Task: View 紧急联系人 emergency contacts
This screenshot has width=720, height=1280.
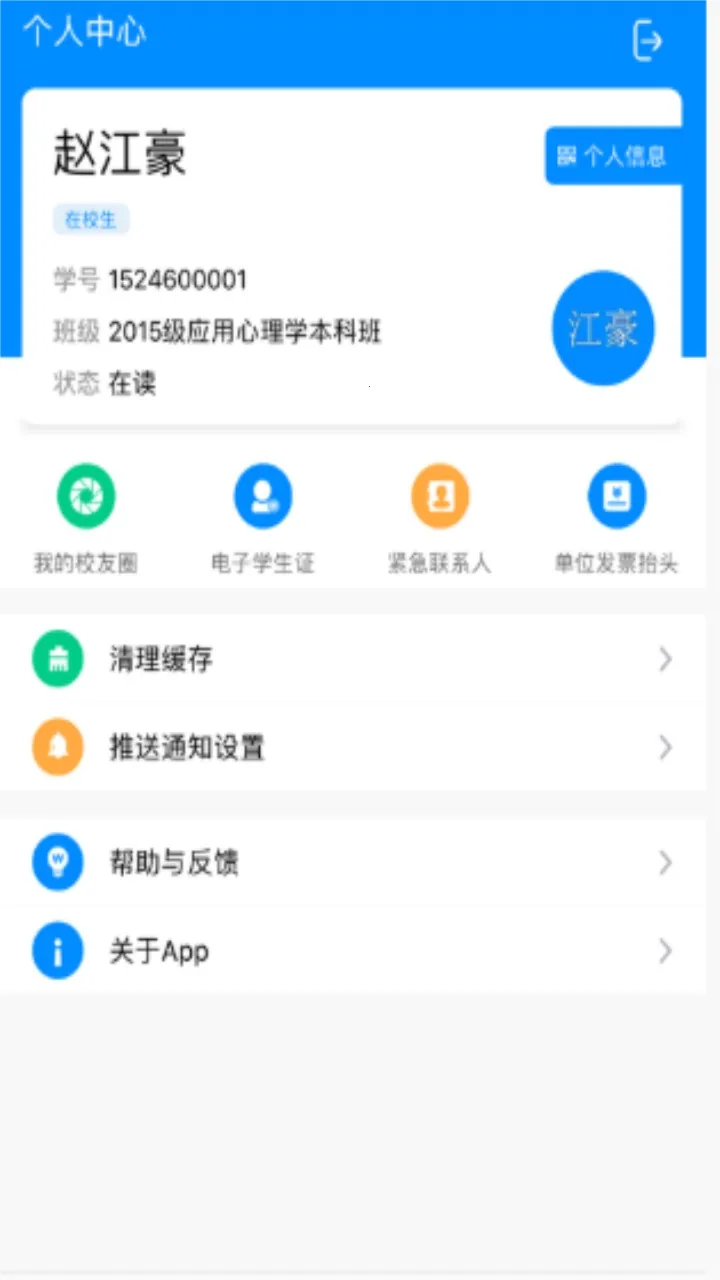Action: click(x=440, y=515)
